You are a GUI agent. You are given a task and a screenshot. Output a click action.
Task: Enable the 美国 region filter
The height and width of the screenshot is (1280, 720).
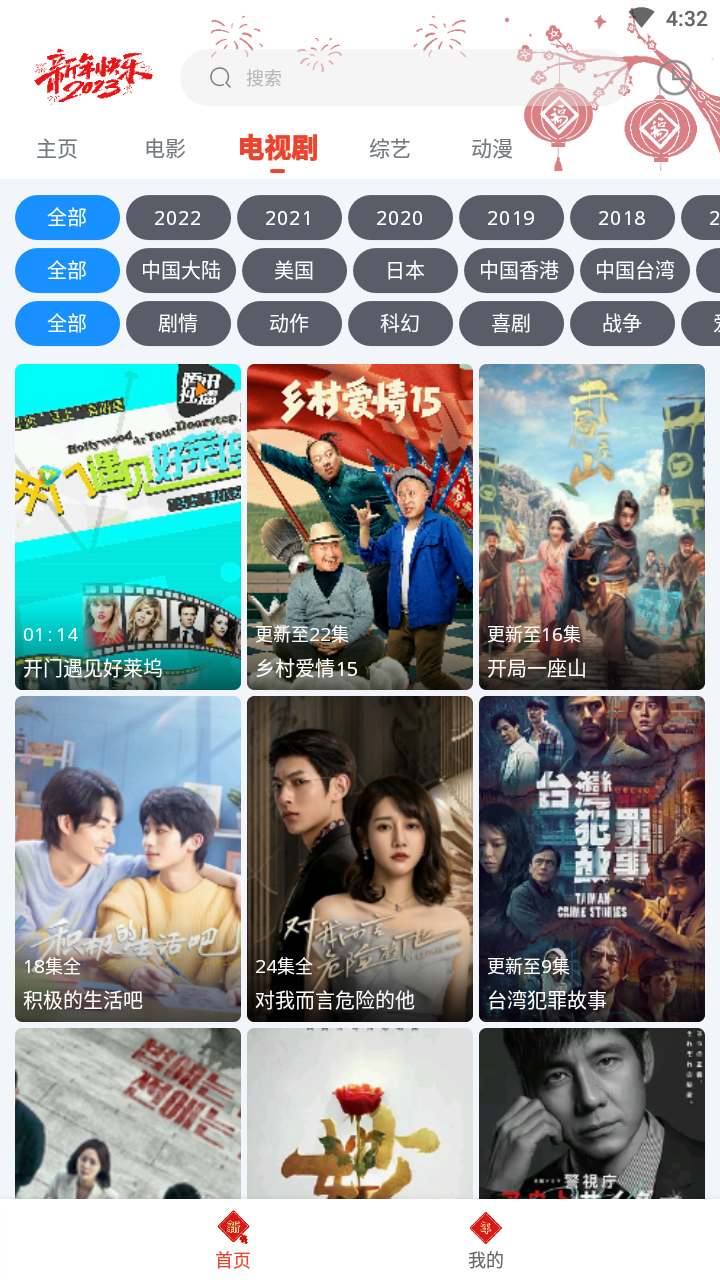tap(294, 270)
